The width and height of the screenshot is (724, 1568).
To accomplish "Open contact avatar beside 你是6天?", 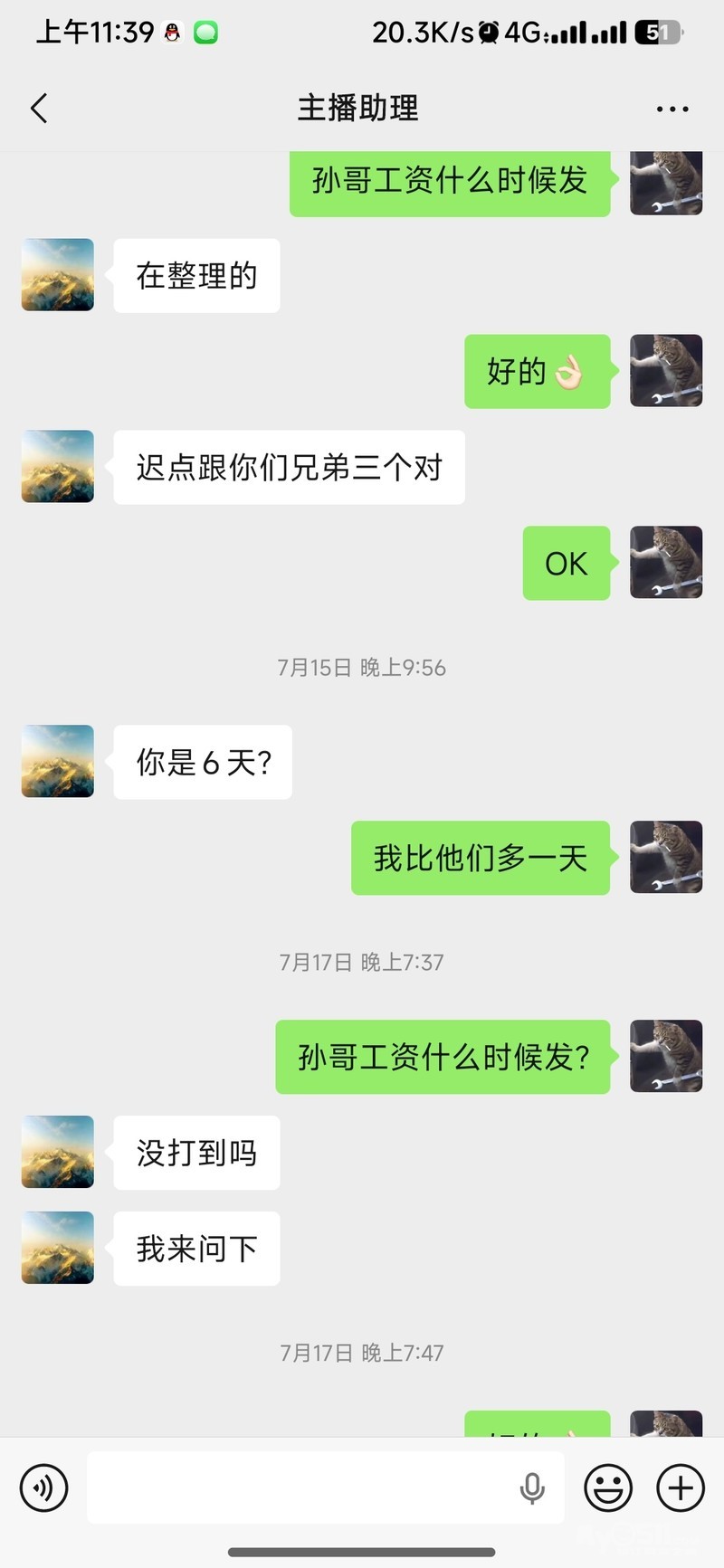I will pos(58,761).
